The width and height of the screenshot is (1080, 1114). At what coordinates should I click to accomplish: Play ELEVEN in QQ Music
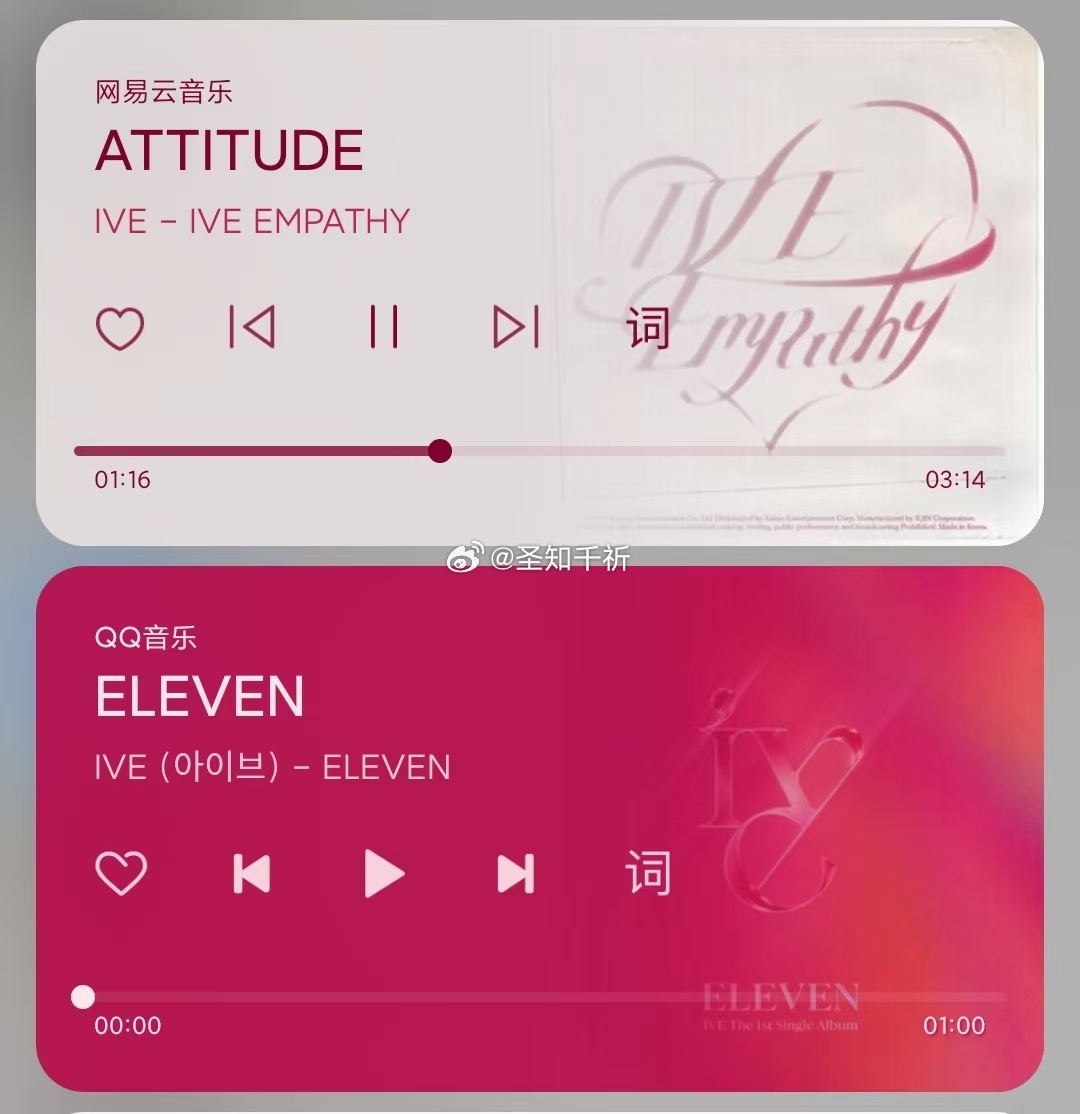click(x=384, y=873)
